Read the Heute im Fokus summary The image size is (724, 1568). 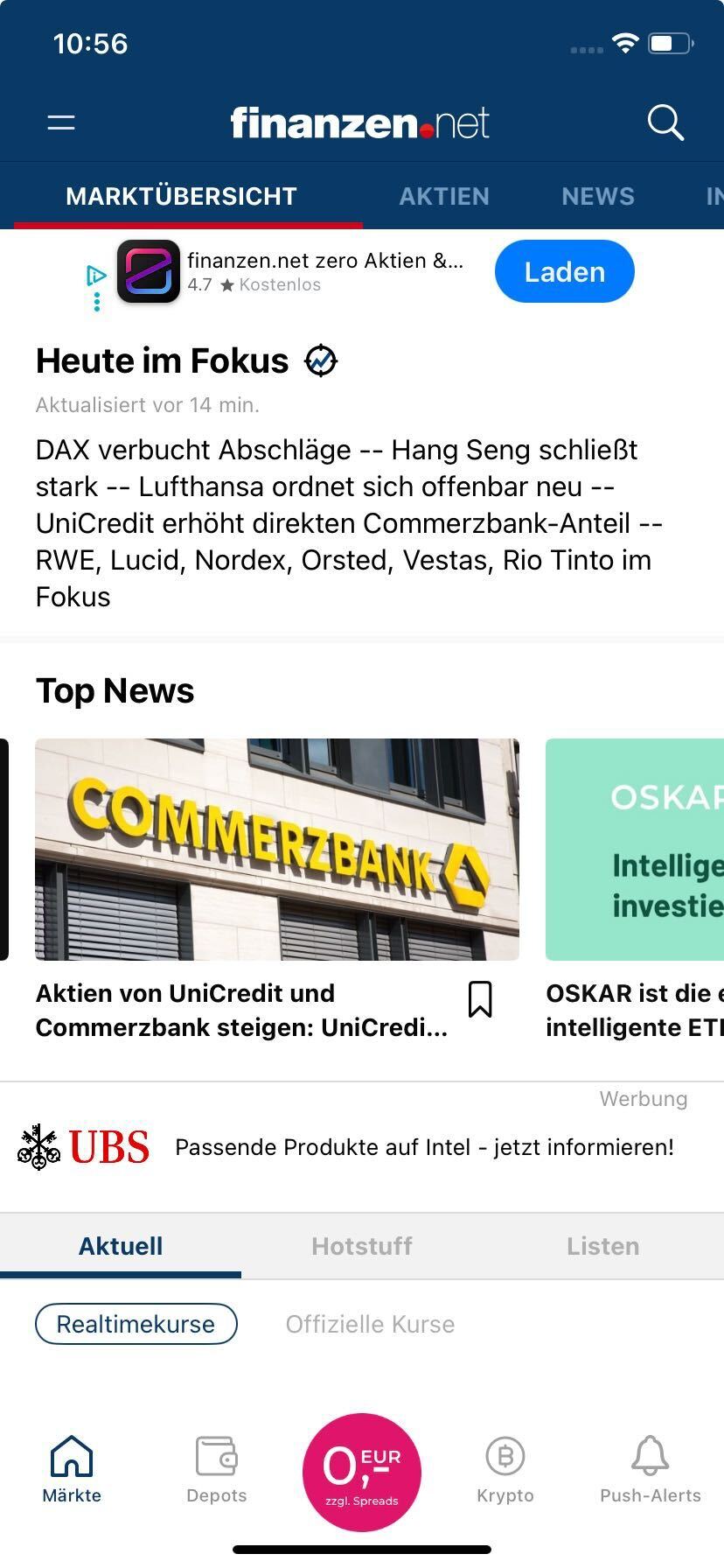pos(348,522)
